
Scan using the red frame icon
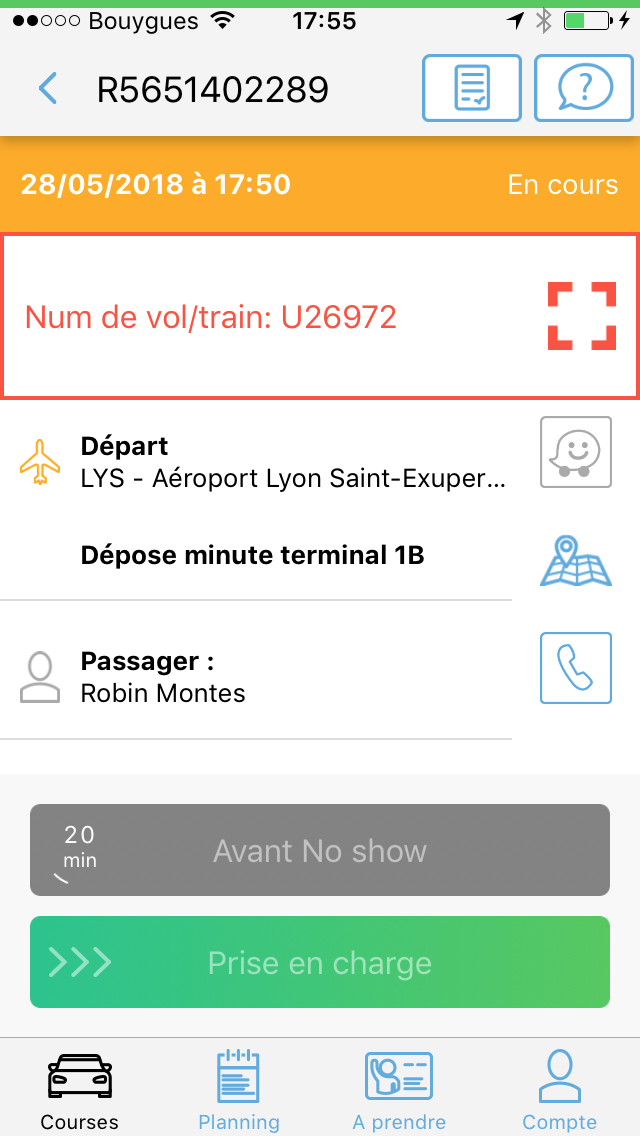coord(581,316)
